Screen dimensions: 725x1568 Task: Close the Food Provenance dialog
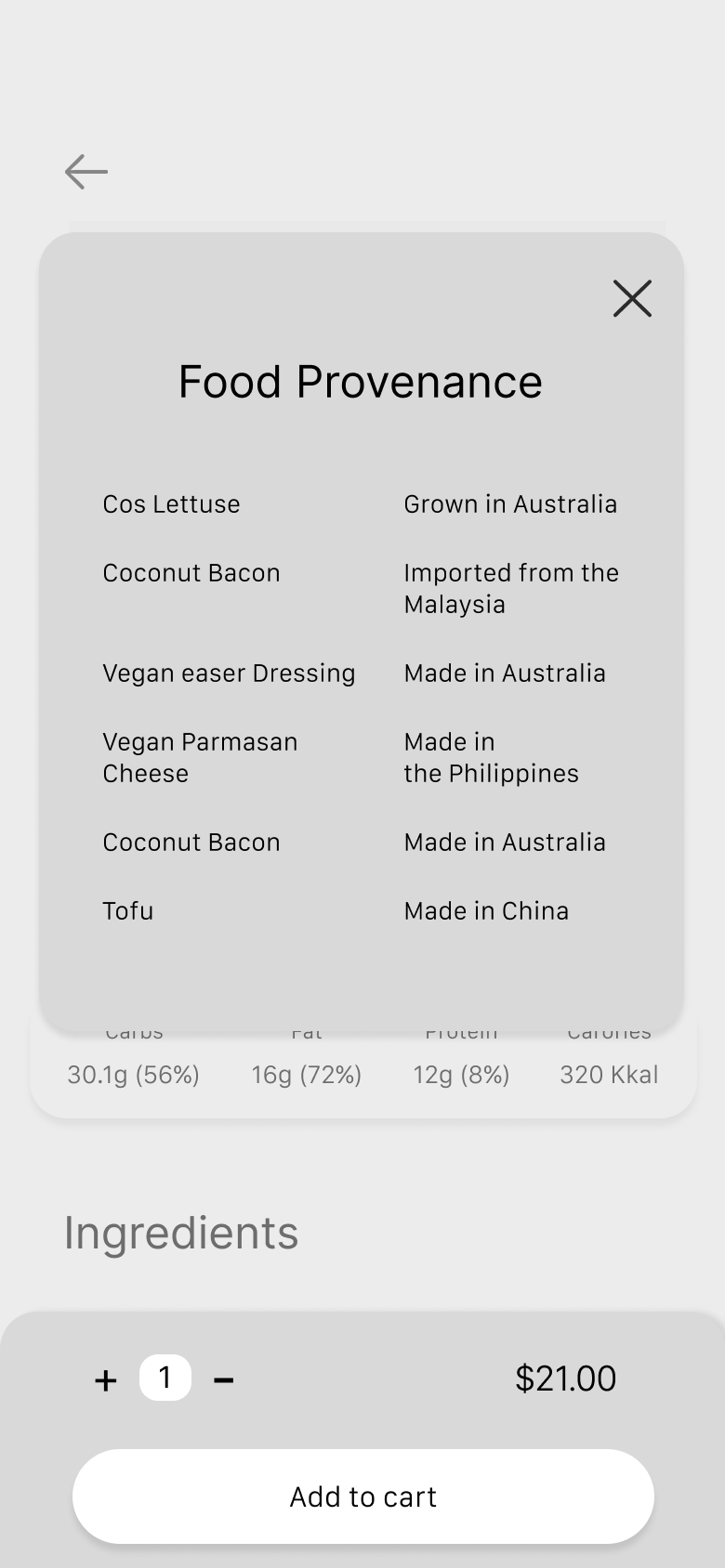(x=632, y=298)
